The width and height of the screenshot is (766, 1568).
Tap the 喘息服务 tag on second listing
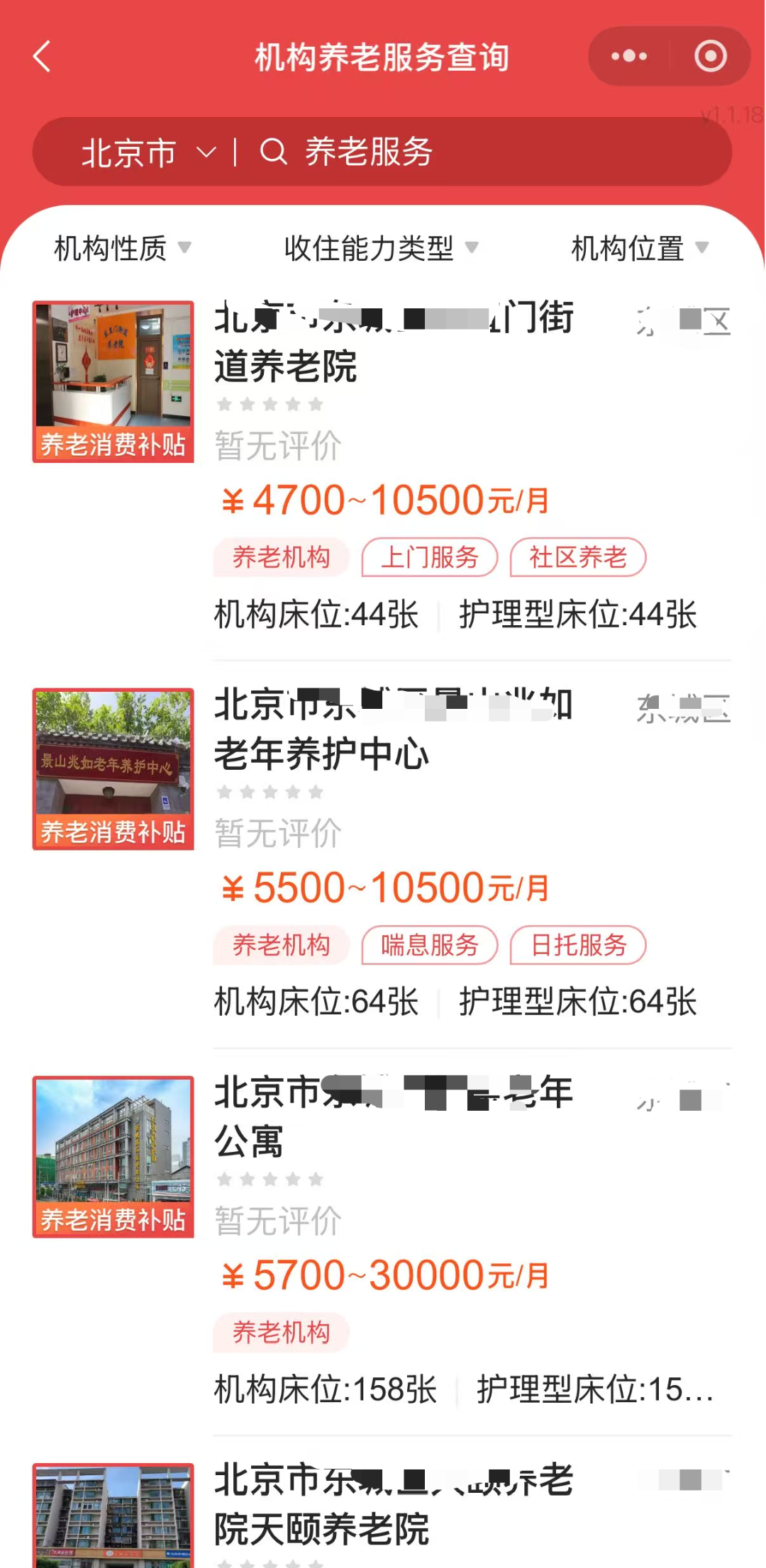click(x=429, y=946)
